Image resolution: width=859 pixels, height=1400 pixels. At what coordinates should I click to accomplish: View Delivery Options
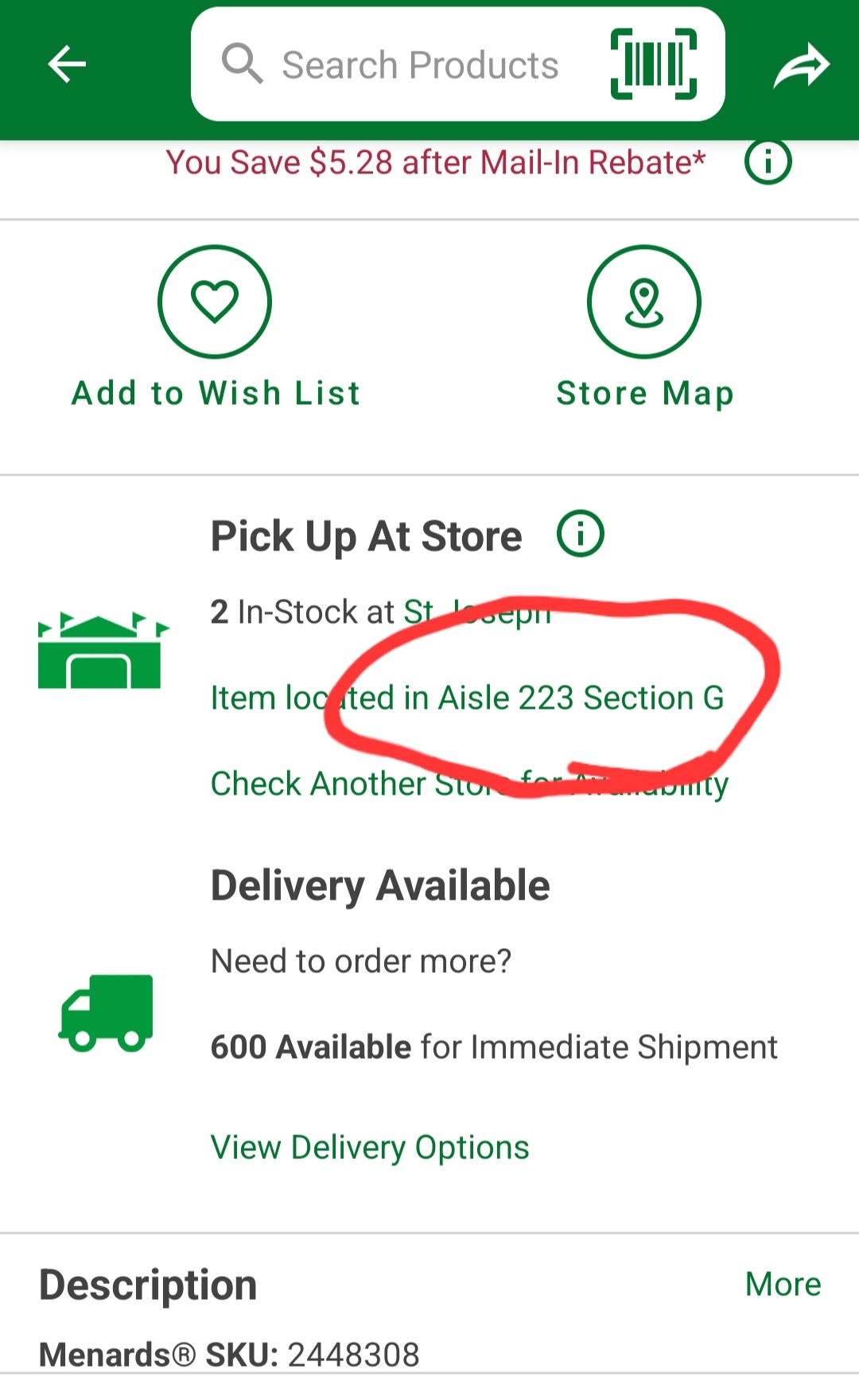[x=370, y=1147]
